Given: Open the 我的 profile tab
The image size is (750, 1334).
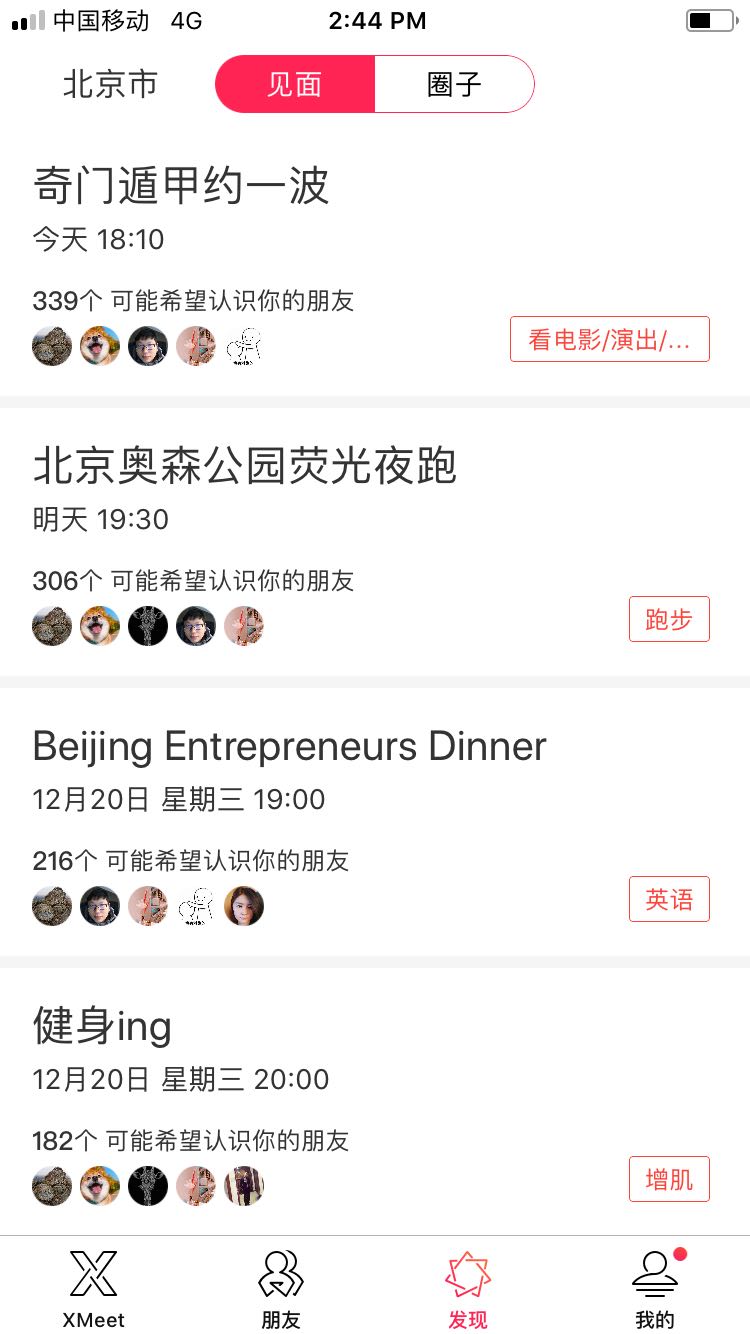Looking at the screenshot, I should (x=656, y=1288).
